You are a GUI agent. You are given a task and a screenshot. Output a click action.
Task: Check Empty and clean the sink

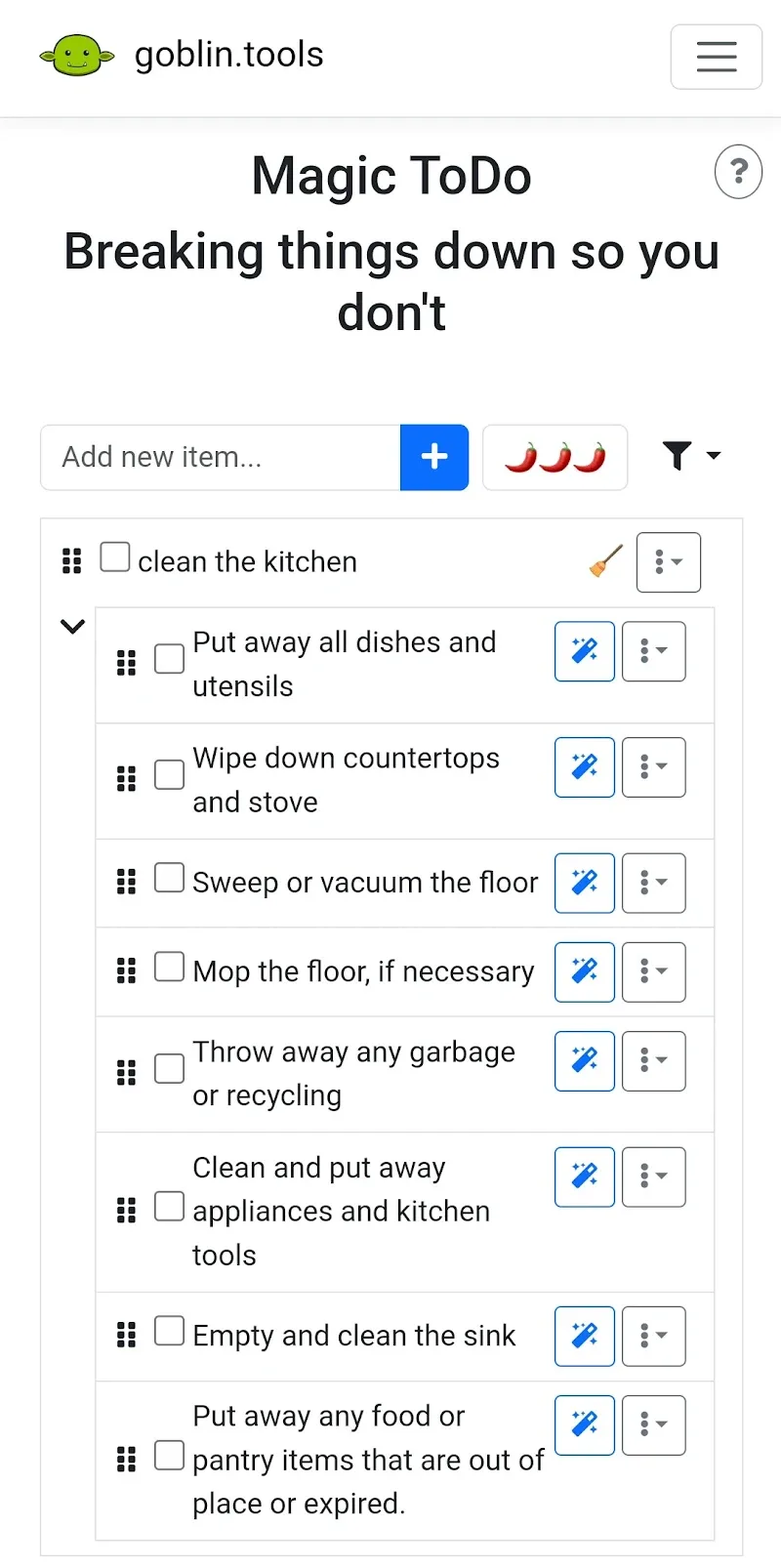coord(169,1331)
